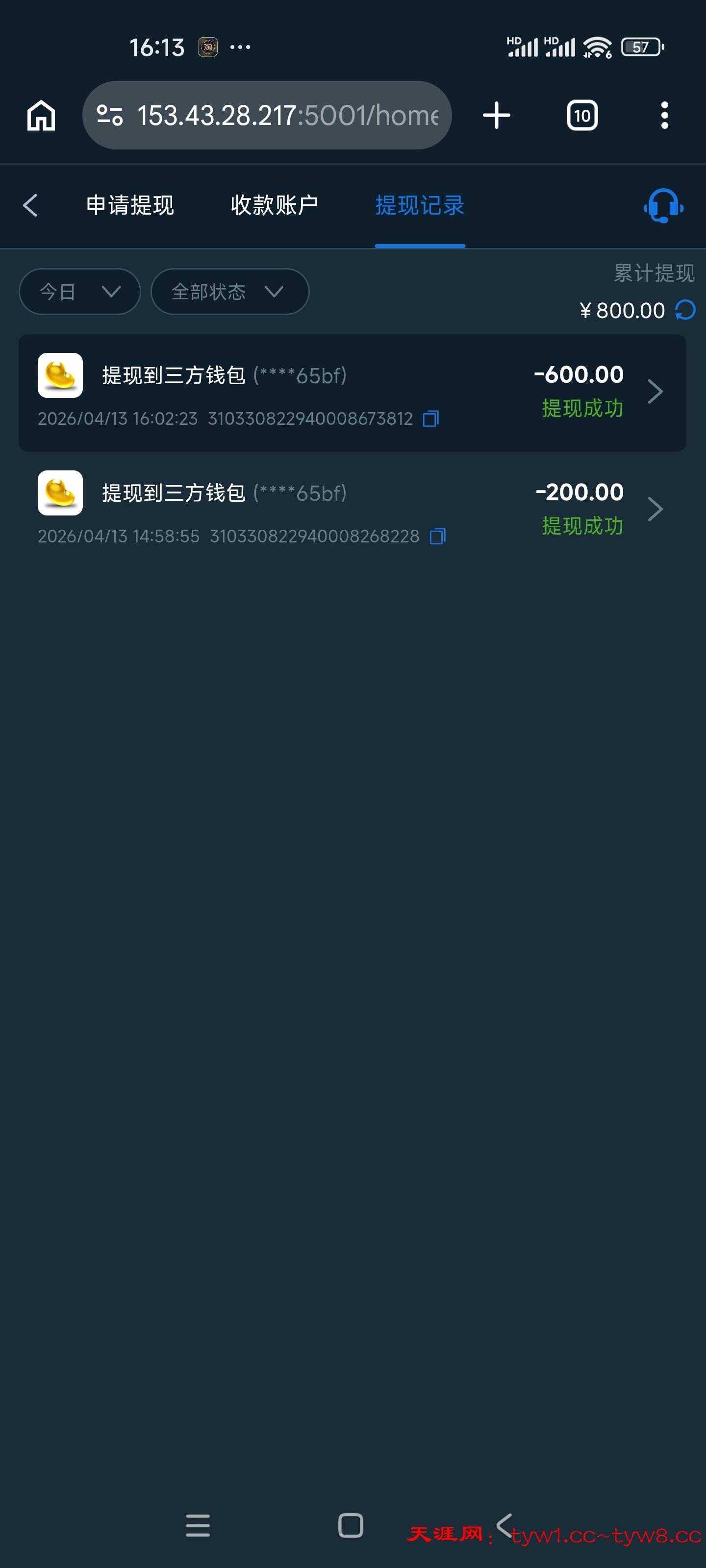The width and height of the screenshot is (706, 1568).
Task: Go back using the page back arrow
Action: [x=30, y=205]
